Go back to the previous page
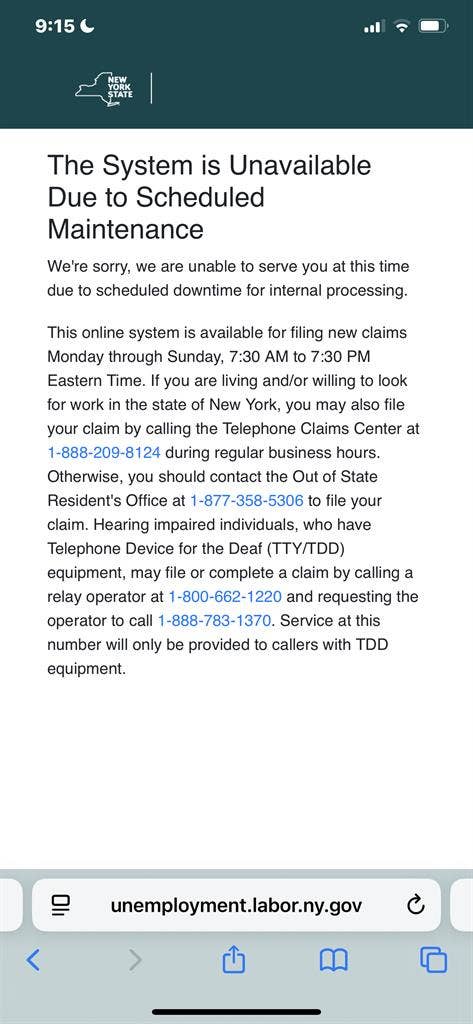This screenshot has width=473, height=1024. click(x=33, y=959)
